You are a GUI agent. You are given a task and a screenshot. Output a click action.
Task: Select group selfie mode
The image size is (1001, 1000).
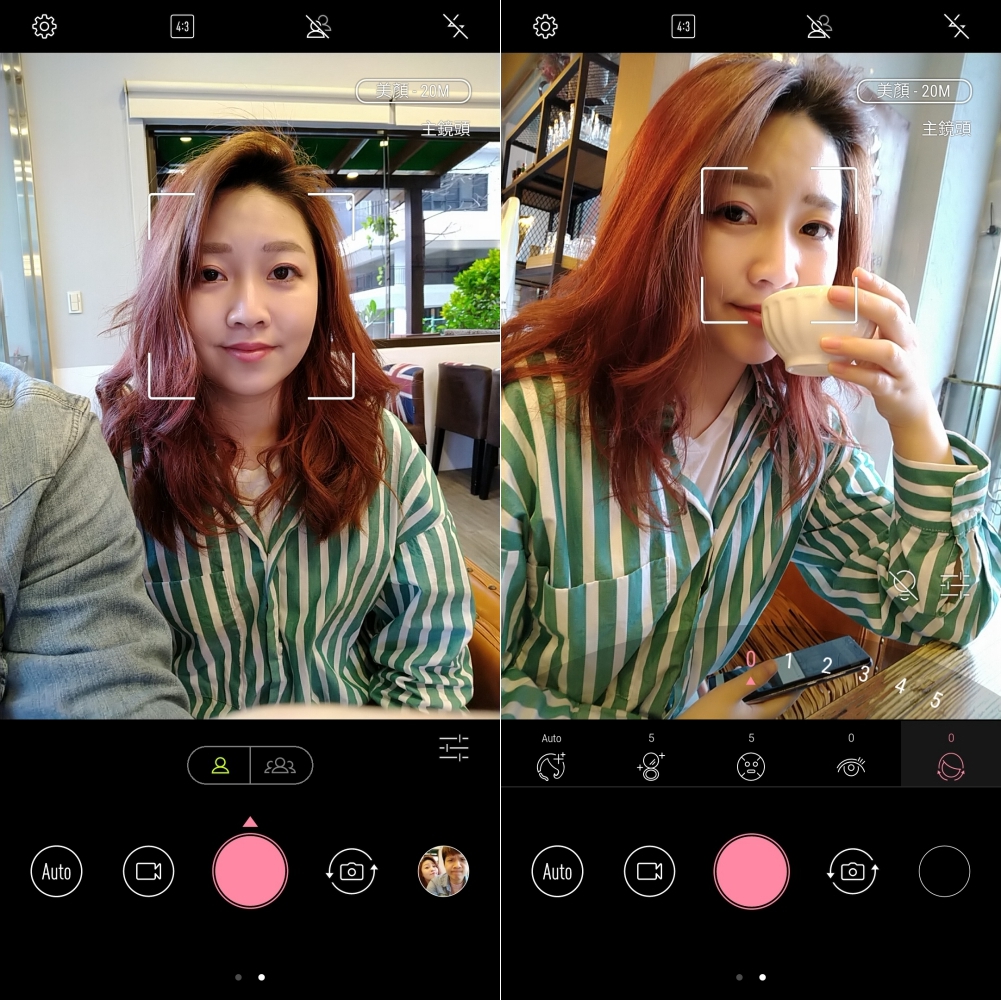(x=280, y=766)
